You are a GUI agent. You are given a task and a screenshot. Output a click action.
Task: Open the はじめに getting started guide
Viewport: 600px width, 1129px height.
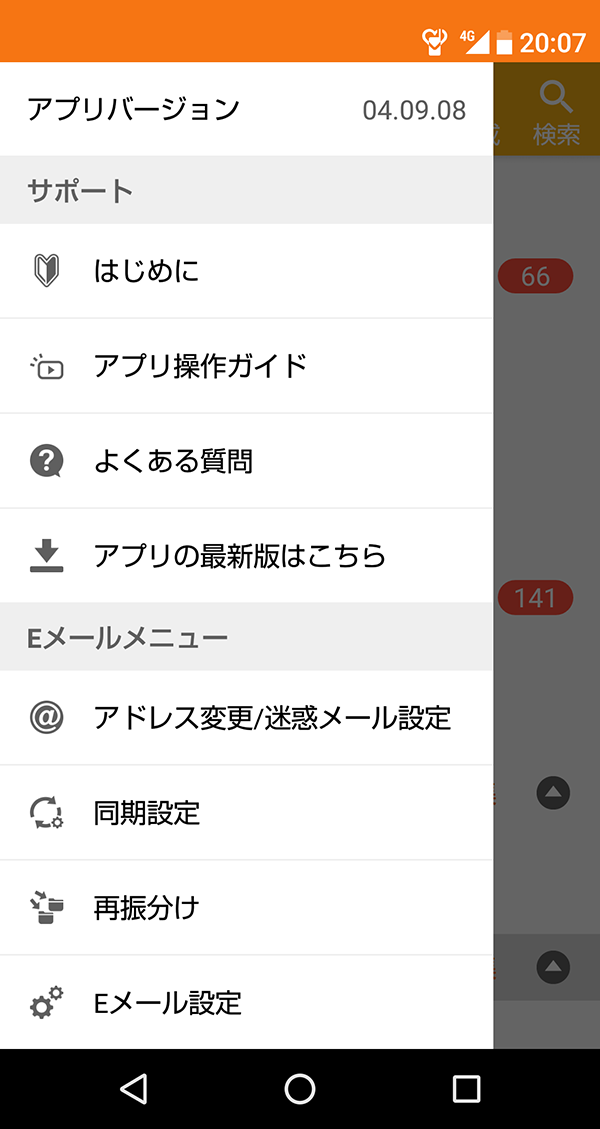tap(246, 271)
